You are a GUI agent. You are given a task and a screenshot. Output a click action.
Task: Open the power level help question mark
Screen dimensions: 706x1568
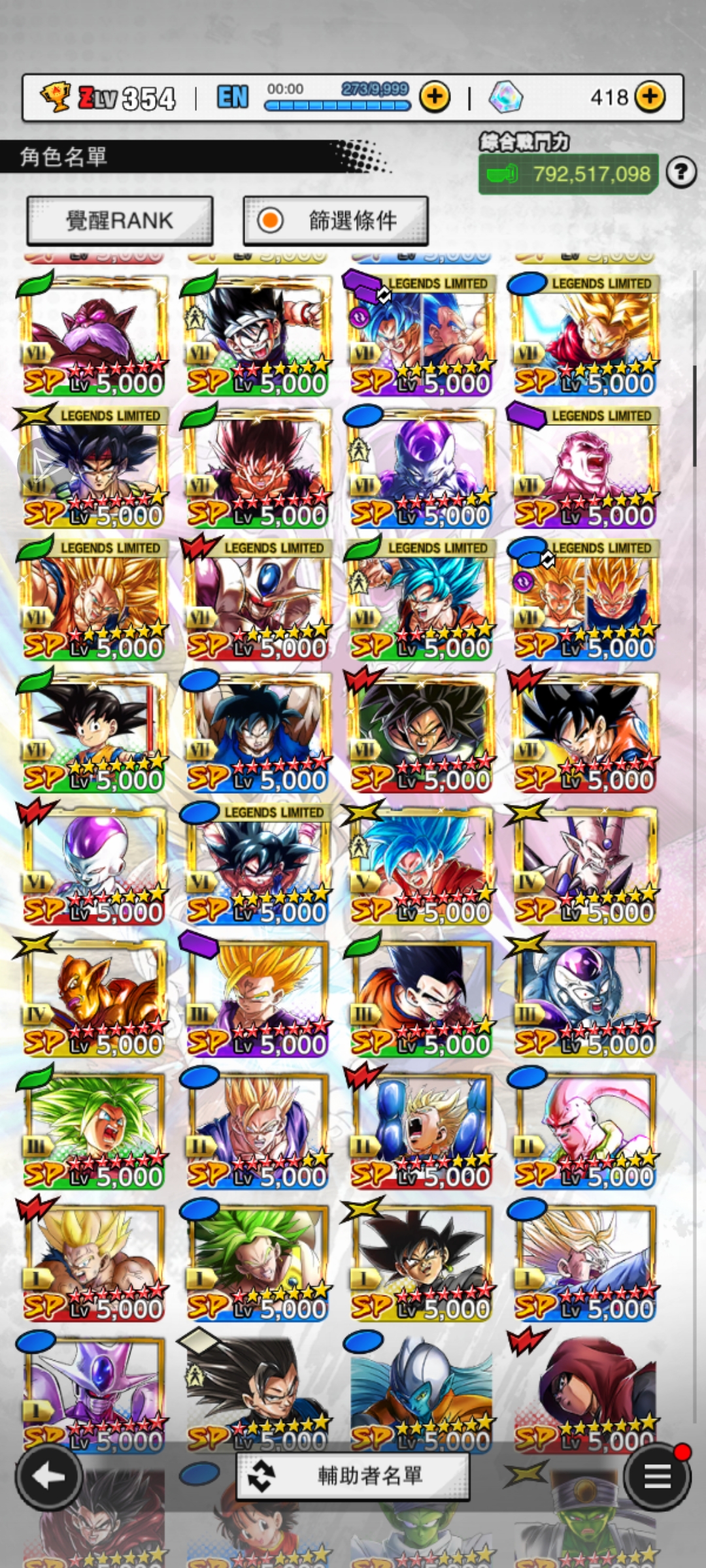[x=681, y=172]
